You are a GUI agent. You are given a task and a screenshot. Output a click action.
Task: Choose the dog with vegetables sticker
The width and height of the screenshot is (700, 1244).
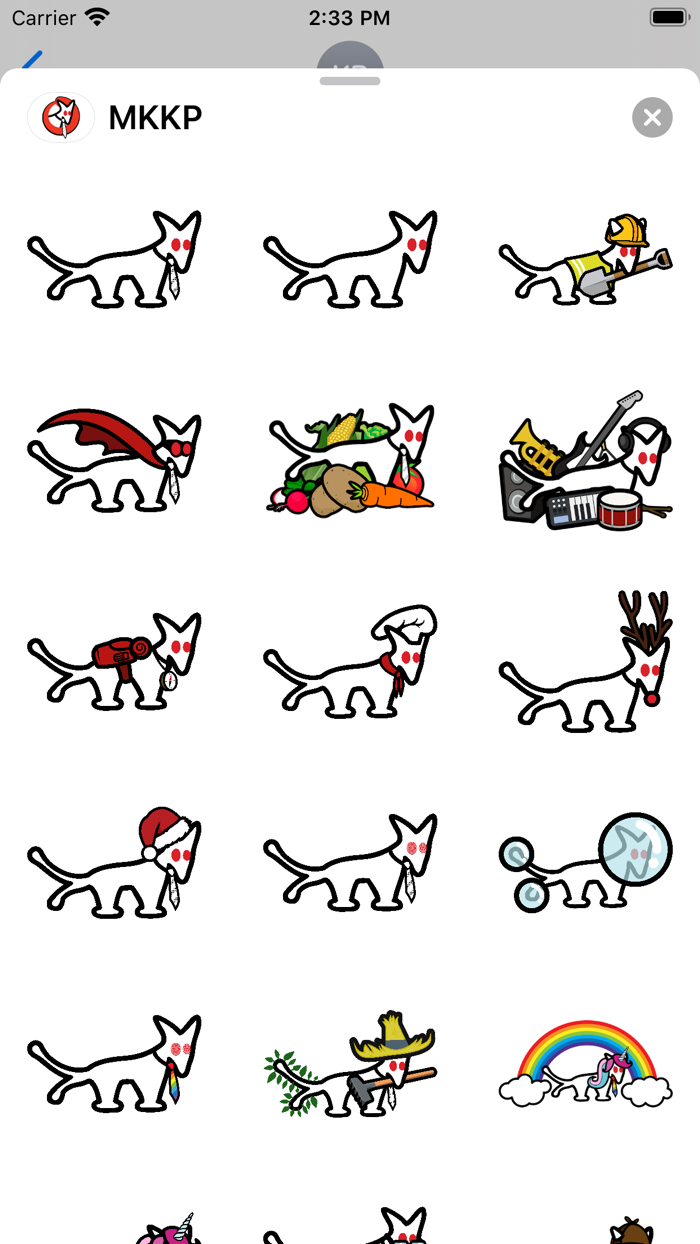click(x=350, y=459)
